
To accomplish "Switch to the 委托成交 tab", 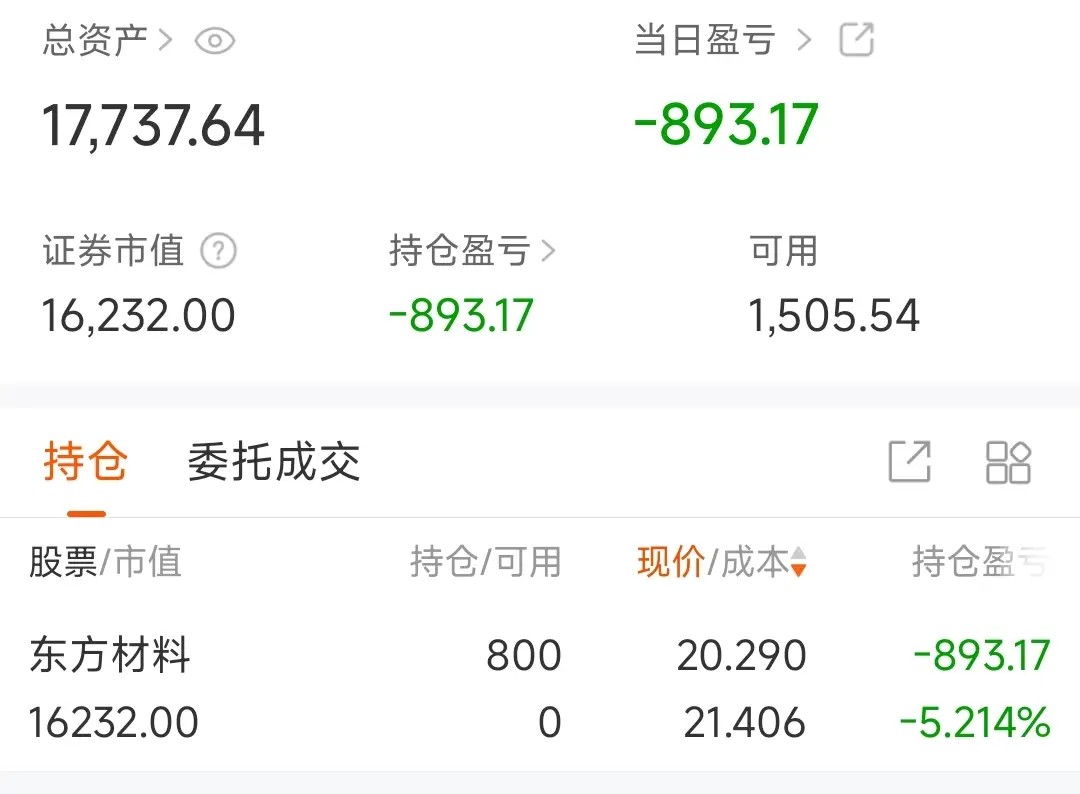I will (x=273, y=461).
